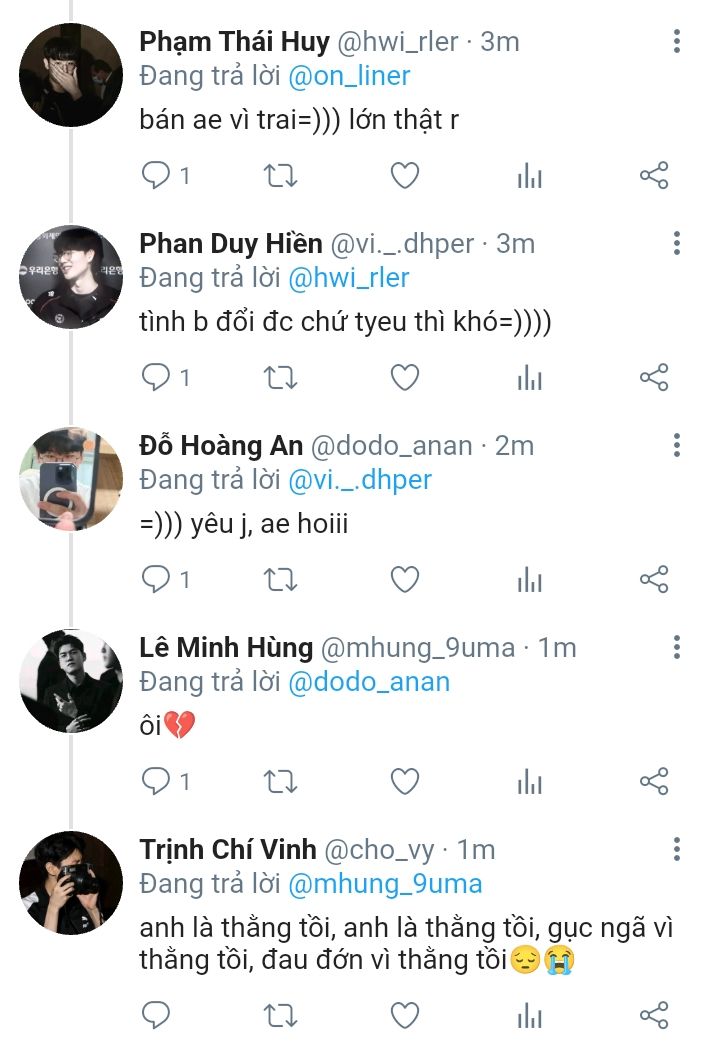This screenshot has width=719, height=1043.
Task: Retweet Trịnh Chí Vinh's reply
Action: 280,1016
